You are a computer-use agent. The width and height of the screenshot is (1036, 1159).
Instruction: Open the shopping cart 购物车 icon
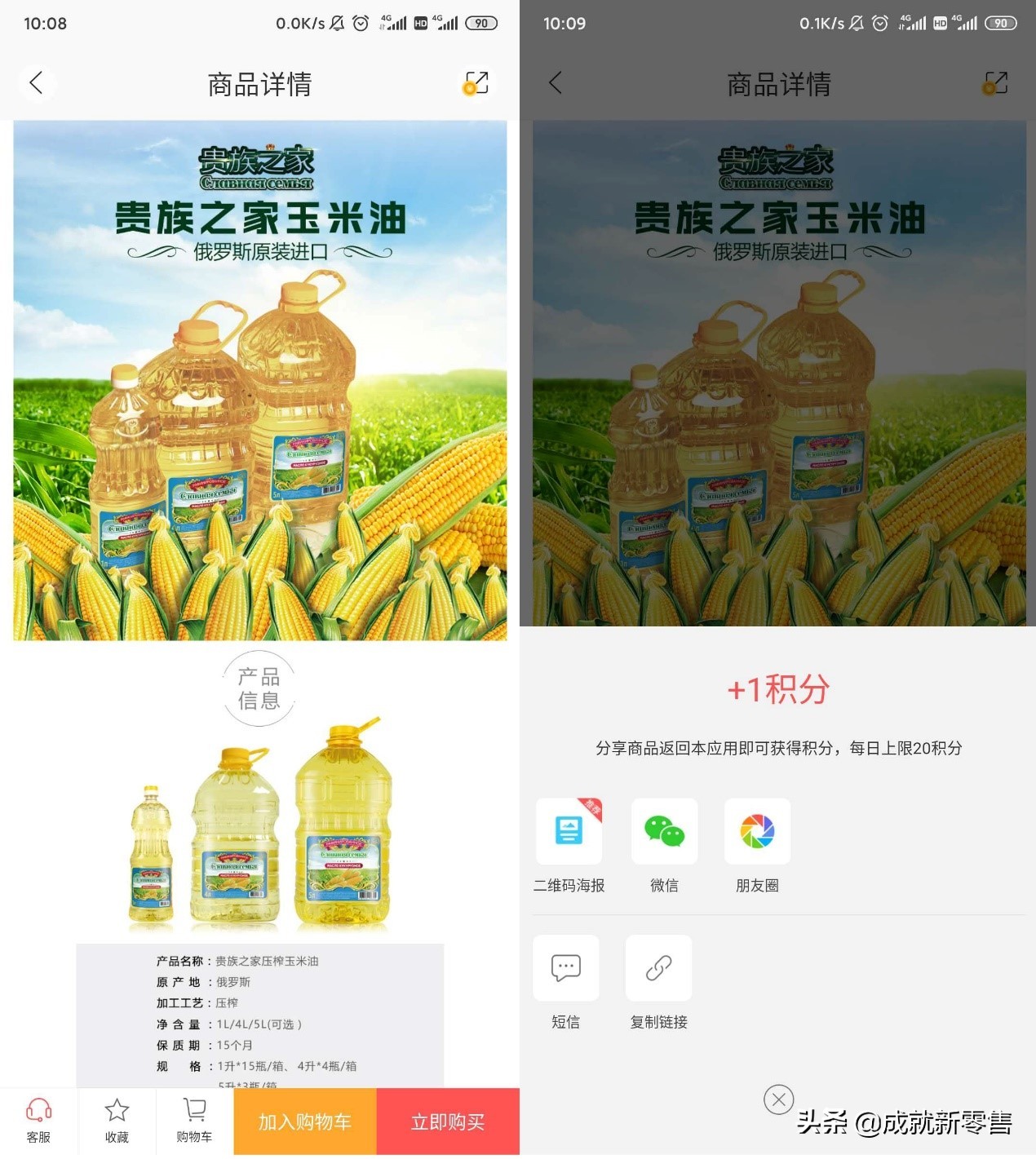tap(193, 1121)
